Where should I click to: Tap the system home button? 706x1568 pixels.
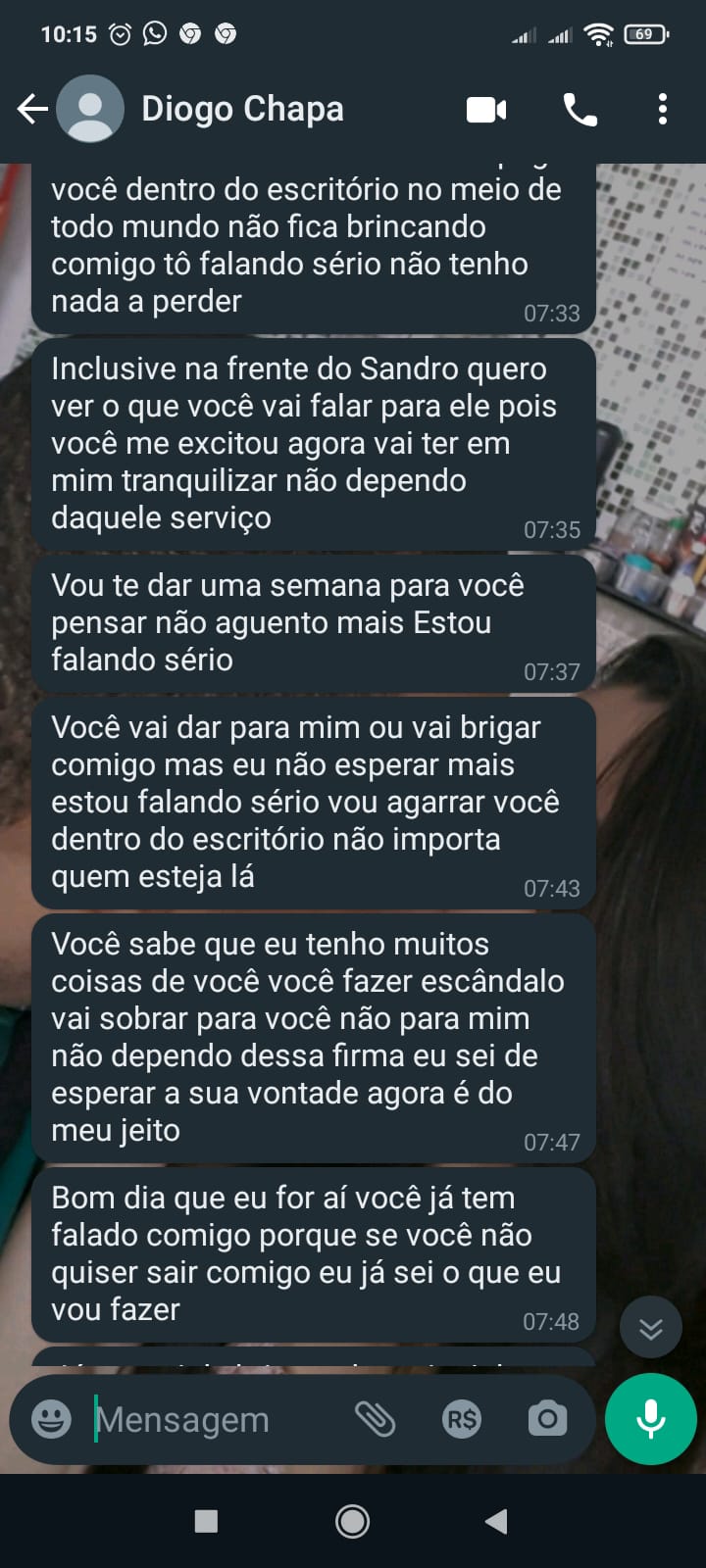pos(353,1521)
